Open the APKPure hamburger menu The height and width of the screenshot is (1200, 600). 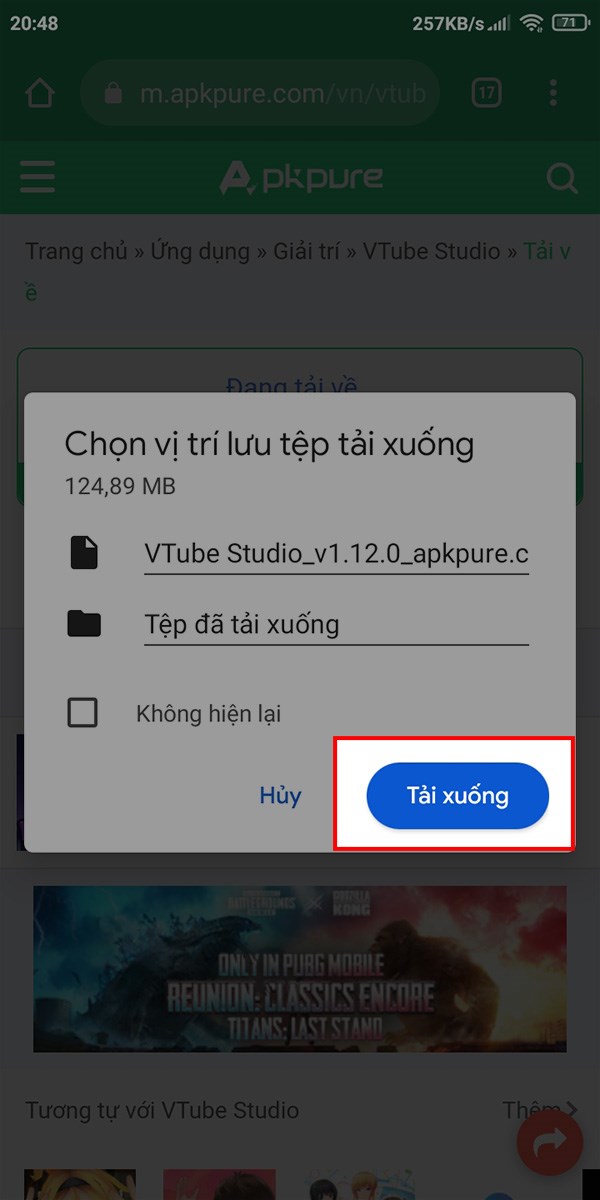38,179
